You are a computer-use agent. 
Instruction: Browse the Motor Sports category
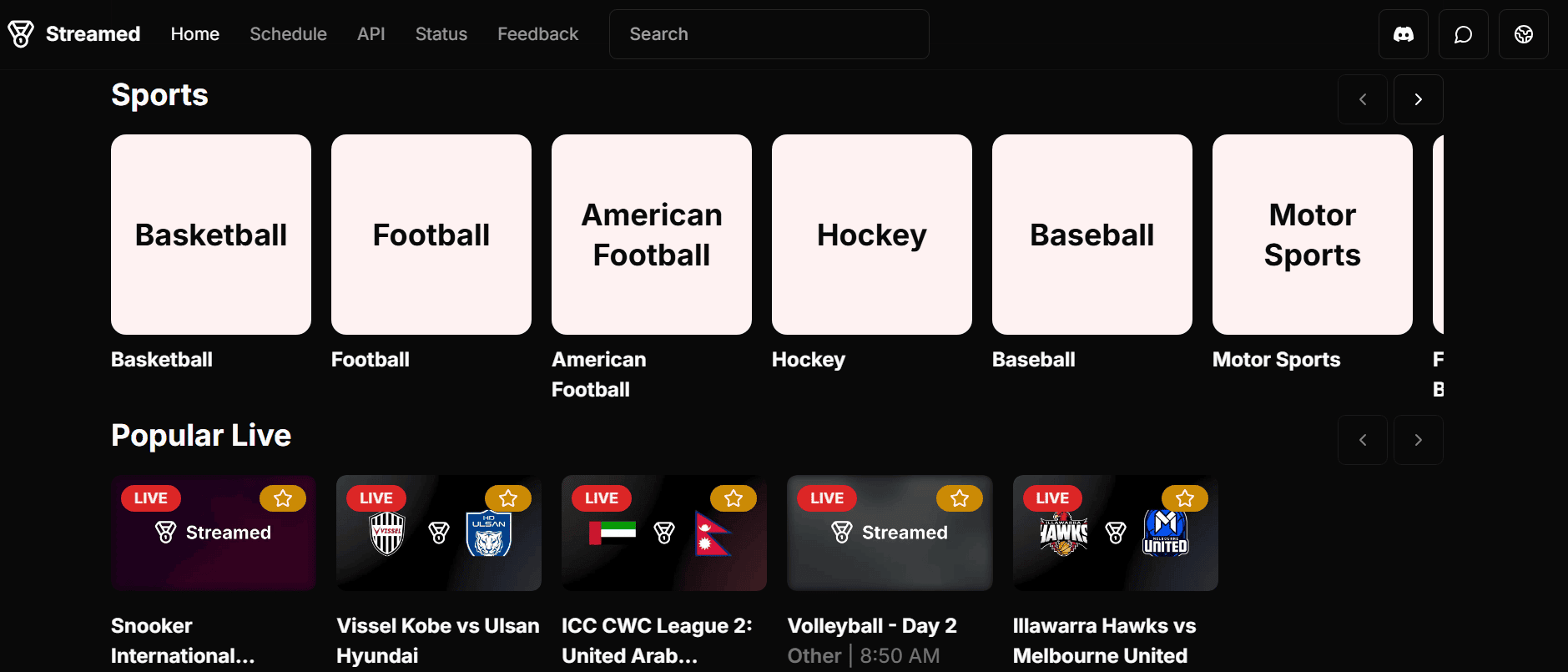pos(1313,235)
